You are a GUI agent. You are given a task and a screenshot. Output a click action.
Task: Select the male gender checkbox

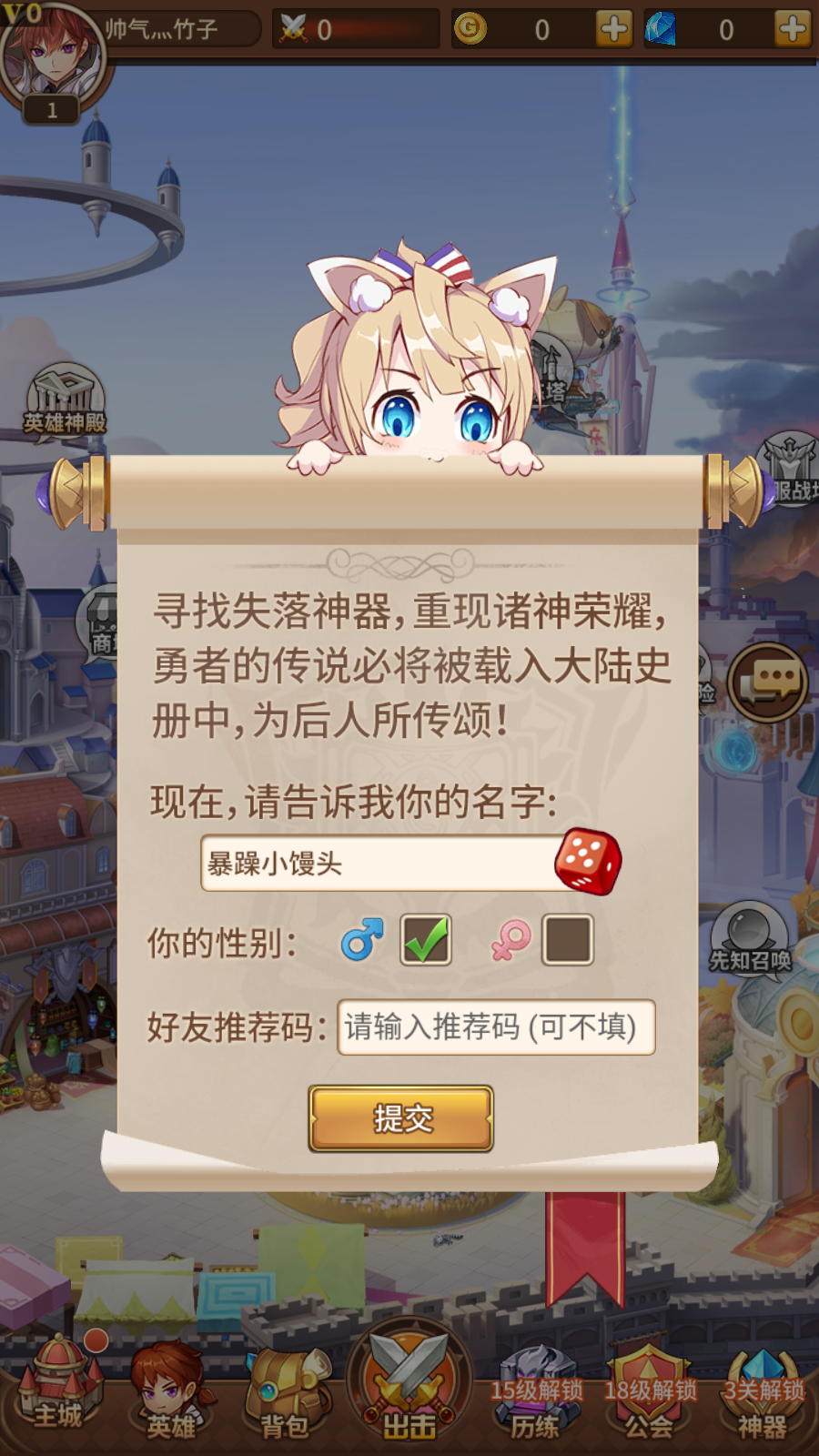[426, 940]
